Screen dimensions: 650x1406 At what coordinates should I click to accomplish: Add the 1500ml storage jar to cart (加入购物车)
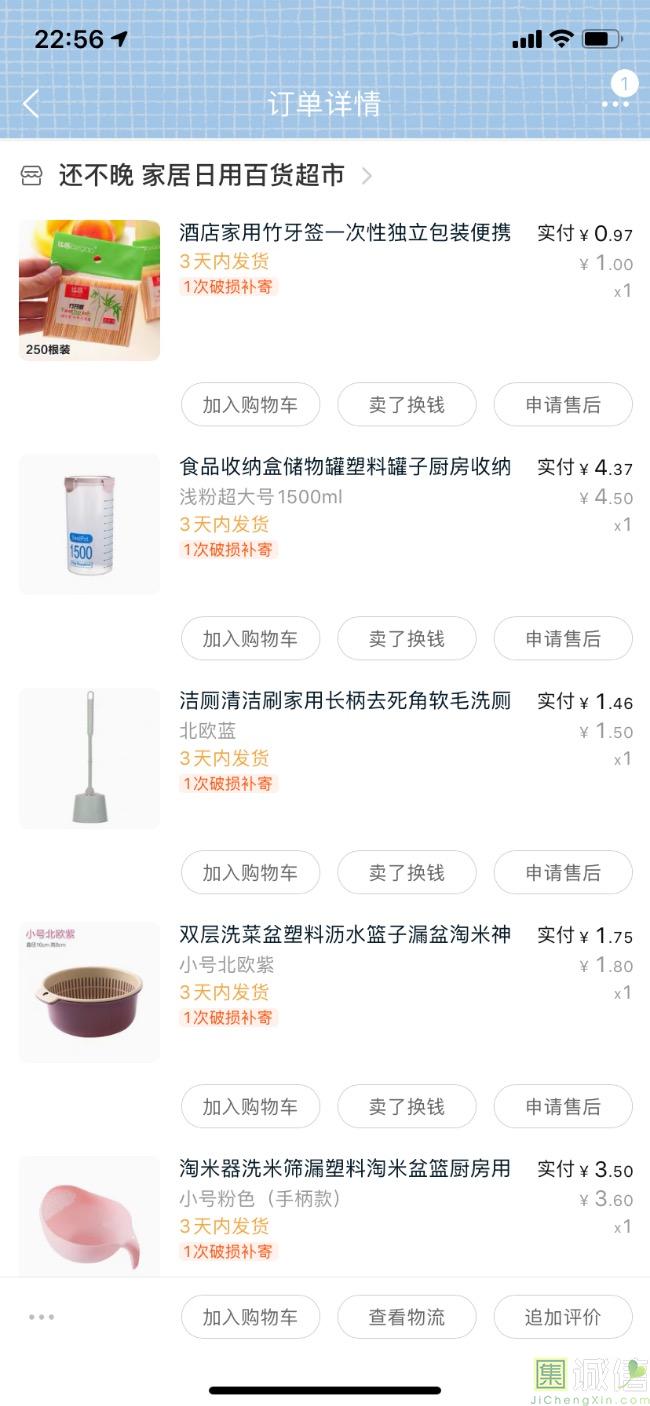pos(250,639)
